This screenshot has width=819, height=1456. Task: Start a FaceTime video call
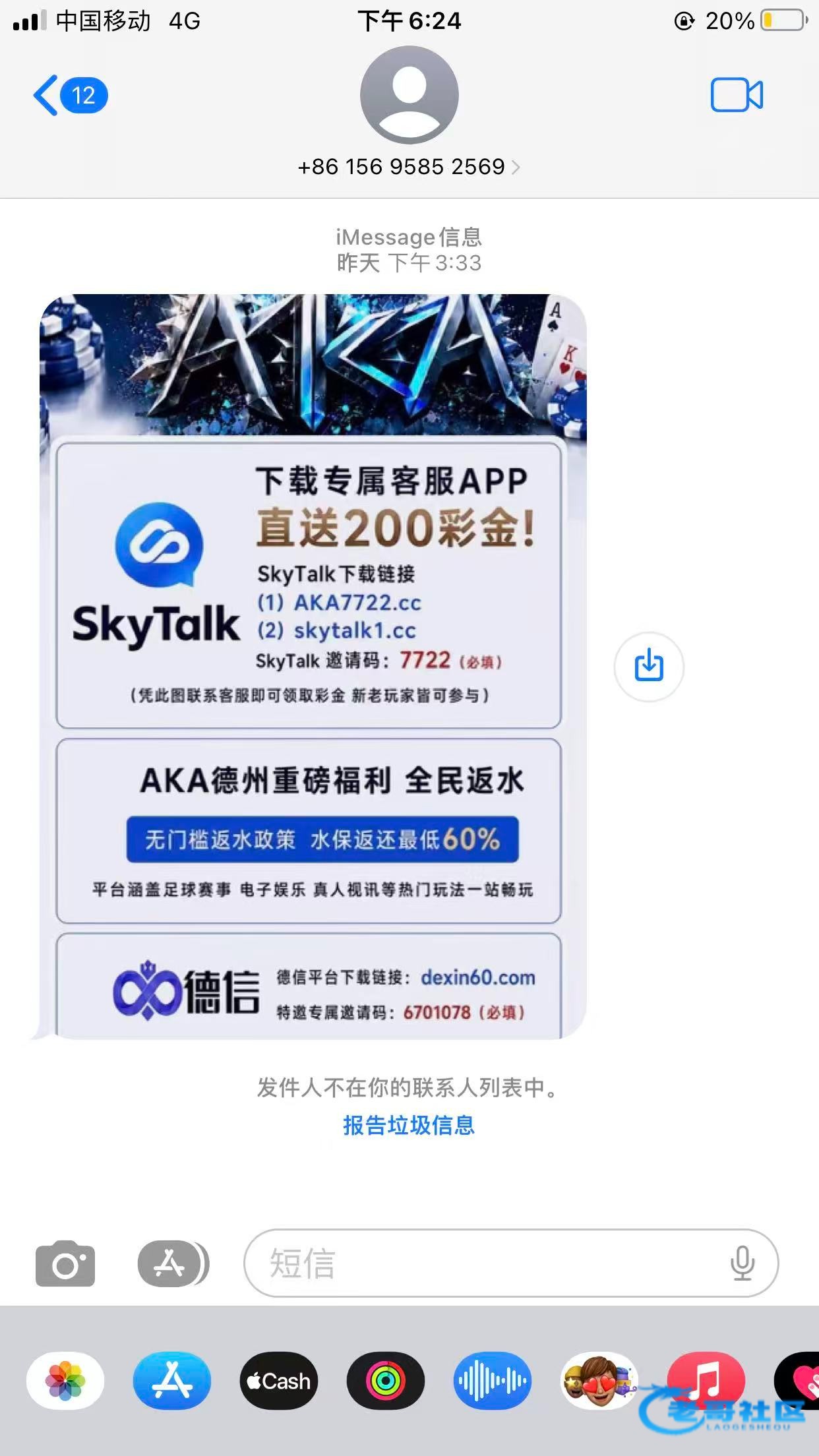point(737,95)
